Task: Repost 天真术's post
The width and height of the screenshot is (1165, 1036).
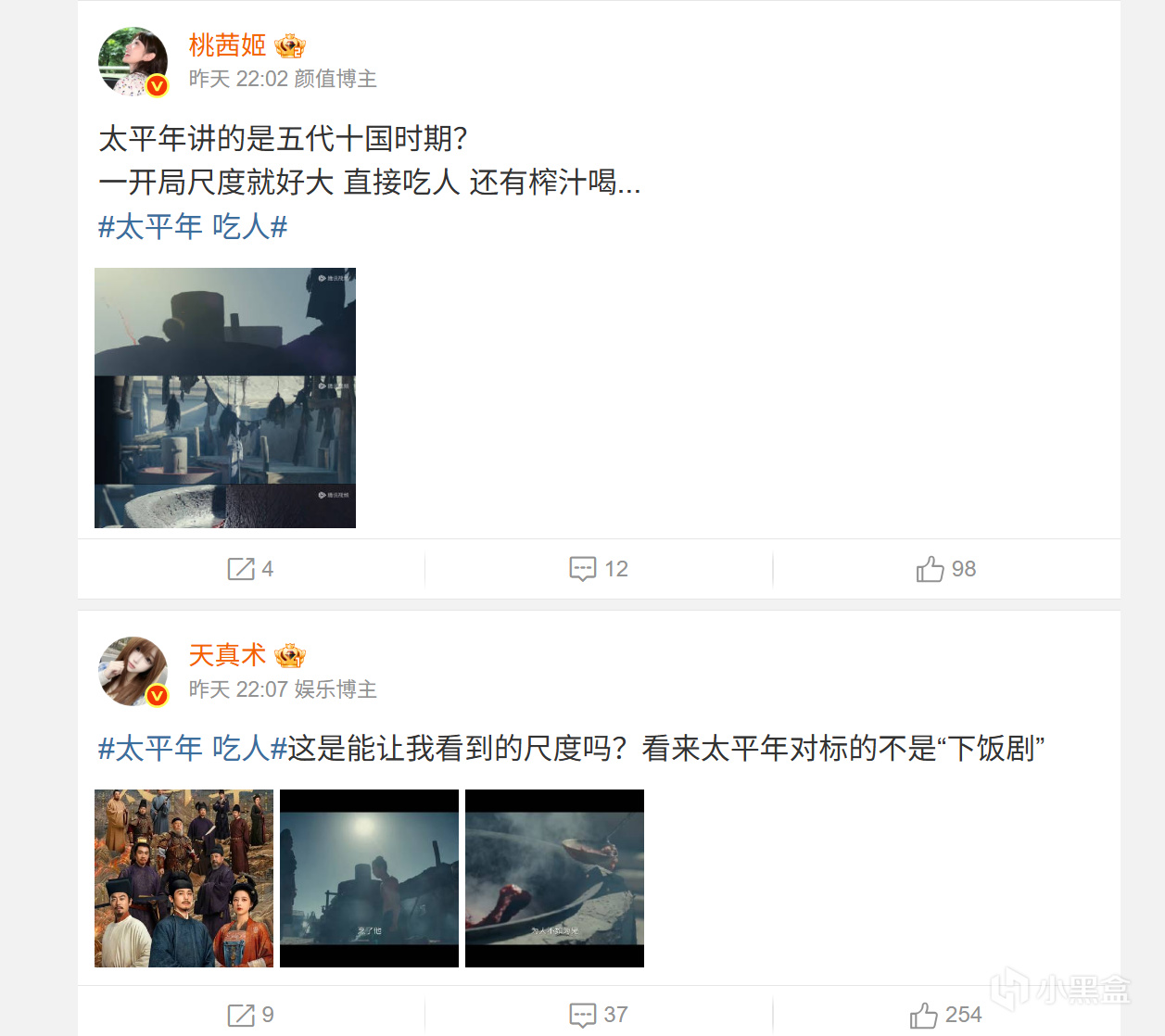Action: (250, 1015)
